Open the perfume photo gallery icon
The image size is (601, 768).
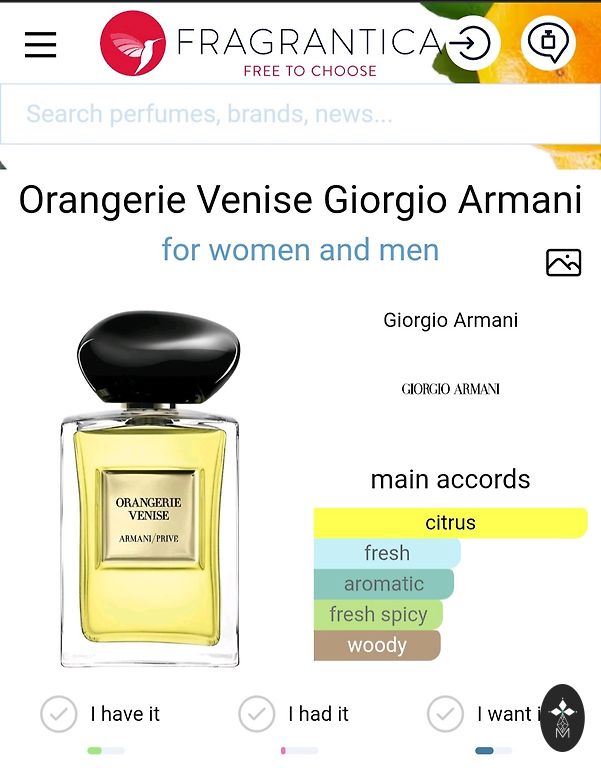click(563, 262)
